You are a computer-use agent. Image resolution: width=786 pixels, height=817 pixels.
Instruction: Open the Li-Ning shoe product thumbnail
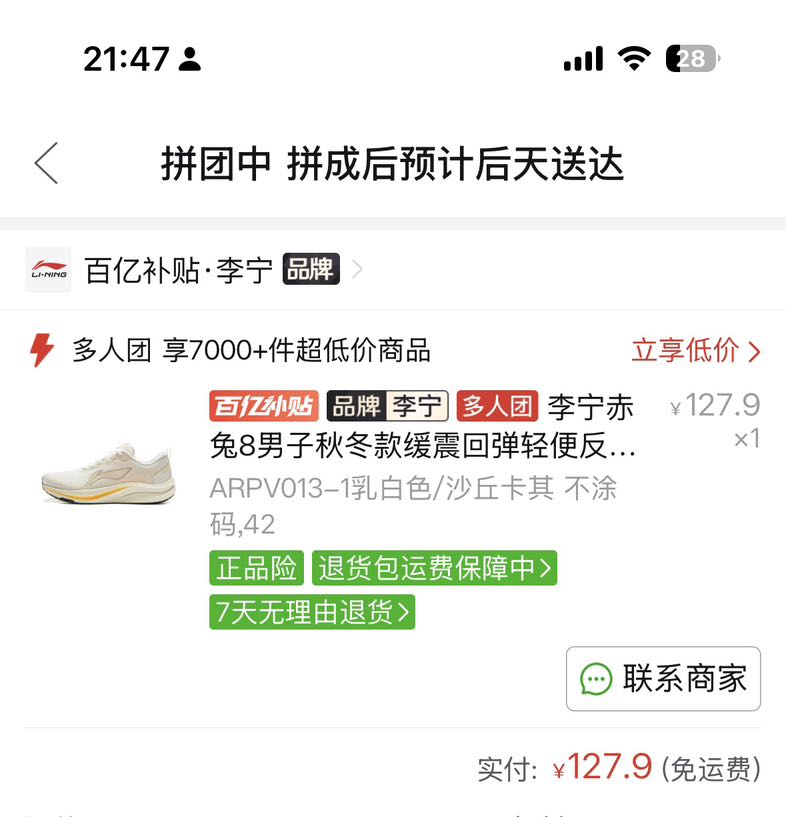pyautogui.click(x=108, y=474)
